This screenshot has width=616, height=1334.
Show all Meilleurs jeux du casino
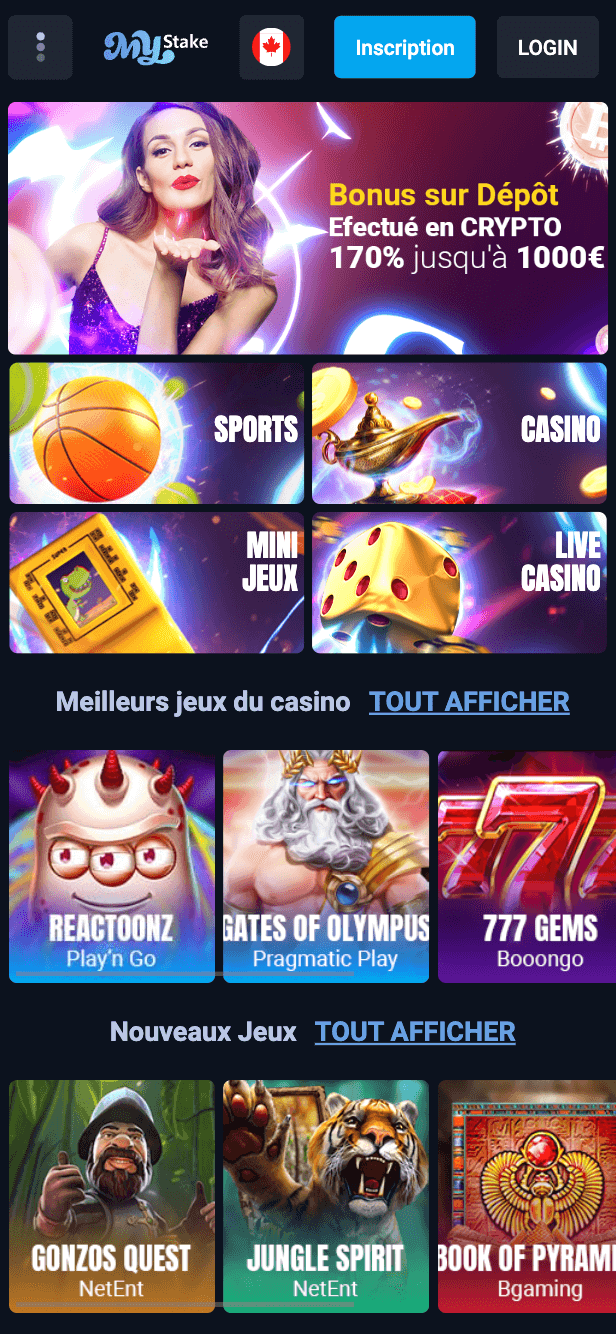click(x=469, y=702)
